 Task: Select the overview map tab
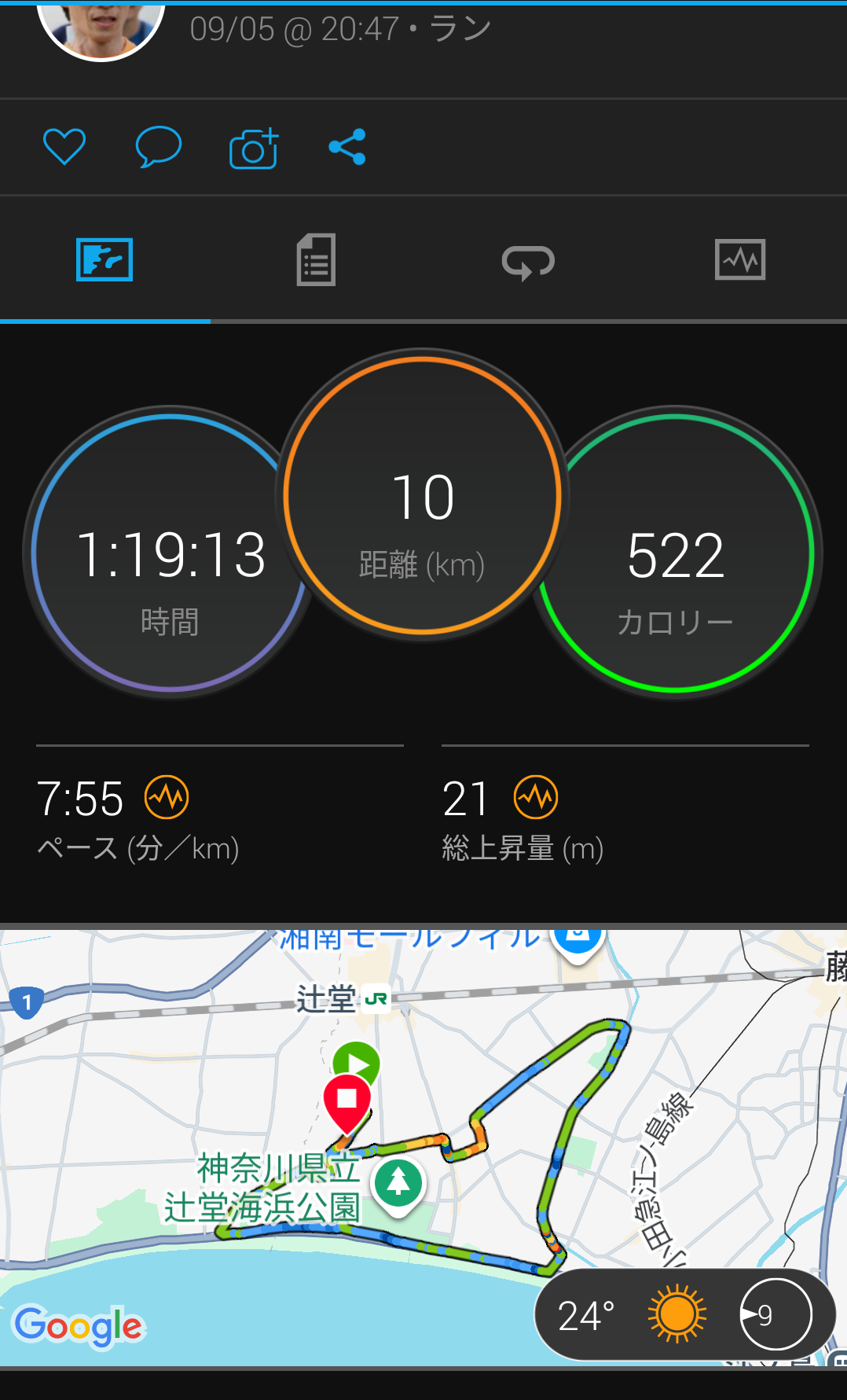104,259
